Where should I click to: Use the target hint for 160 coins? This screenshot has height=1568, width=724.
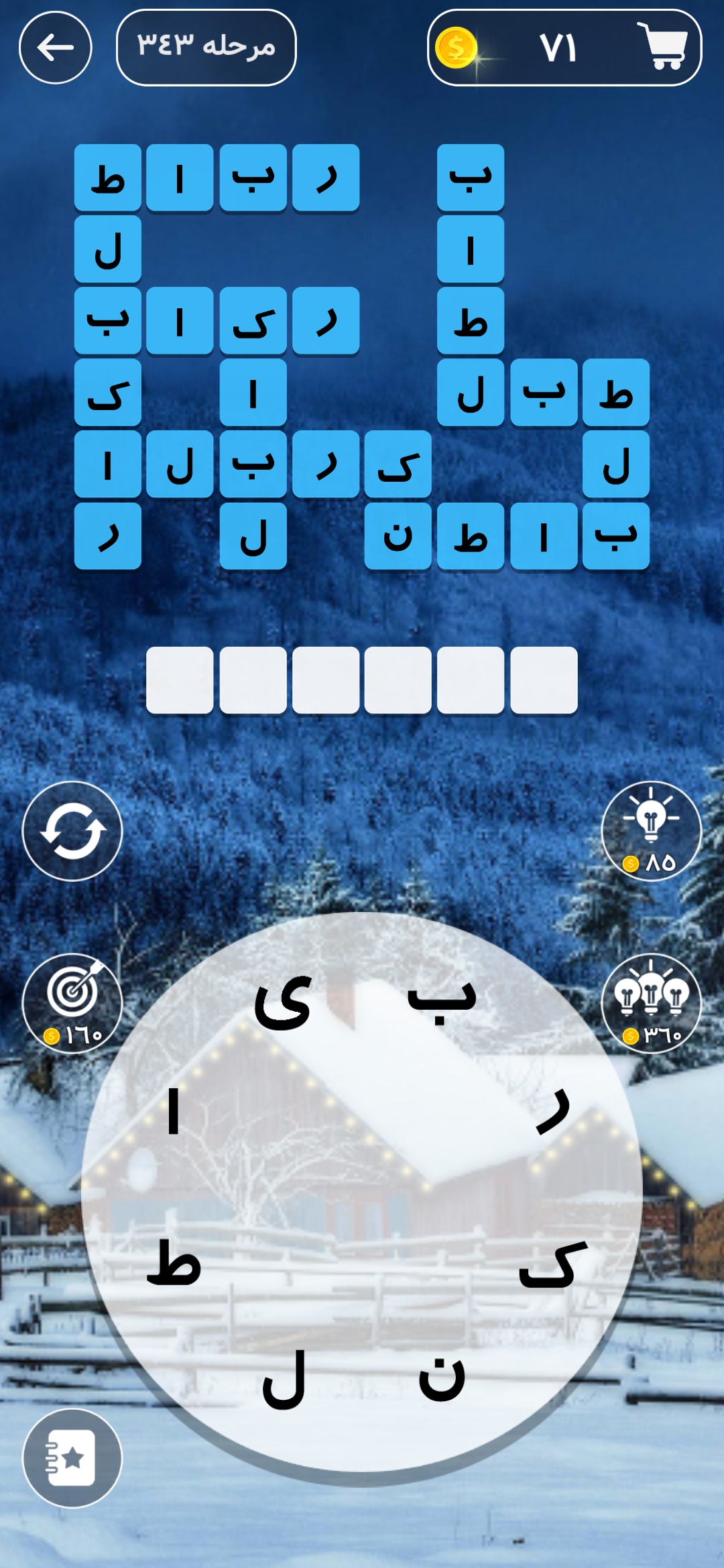pos(72,1003)
